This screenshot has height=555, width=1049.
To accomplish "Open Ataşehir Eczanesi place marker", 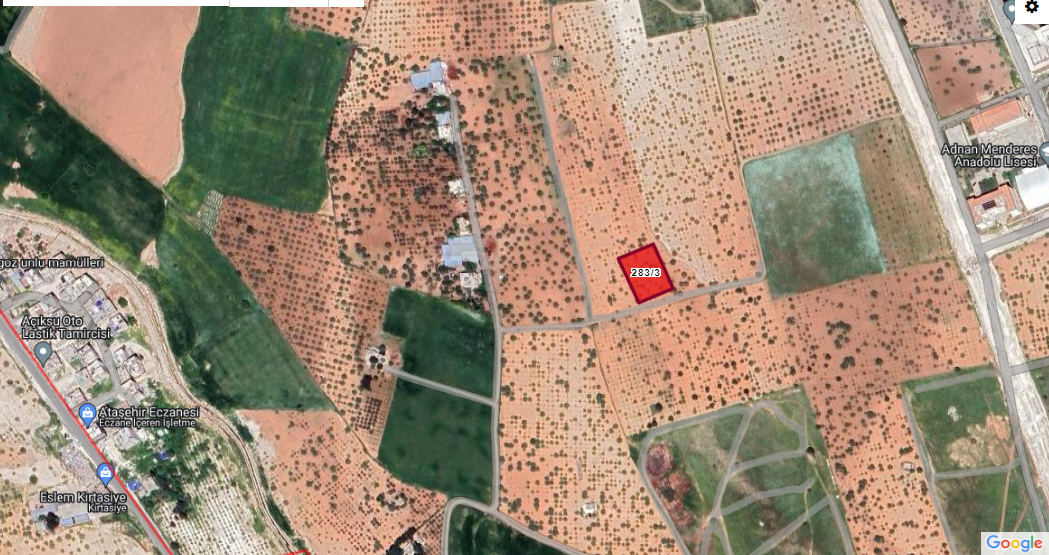I will pos(88,412).
